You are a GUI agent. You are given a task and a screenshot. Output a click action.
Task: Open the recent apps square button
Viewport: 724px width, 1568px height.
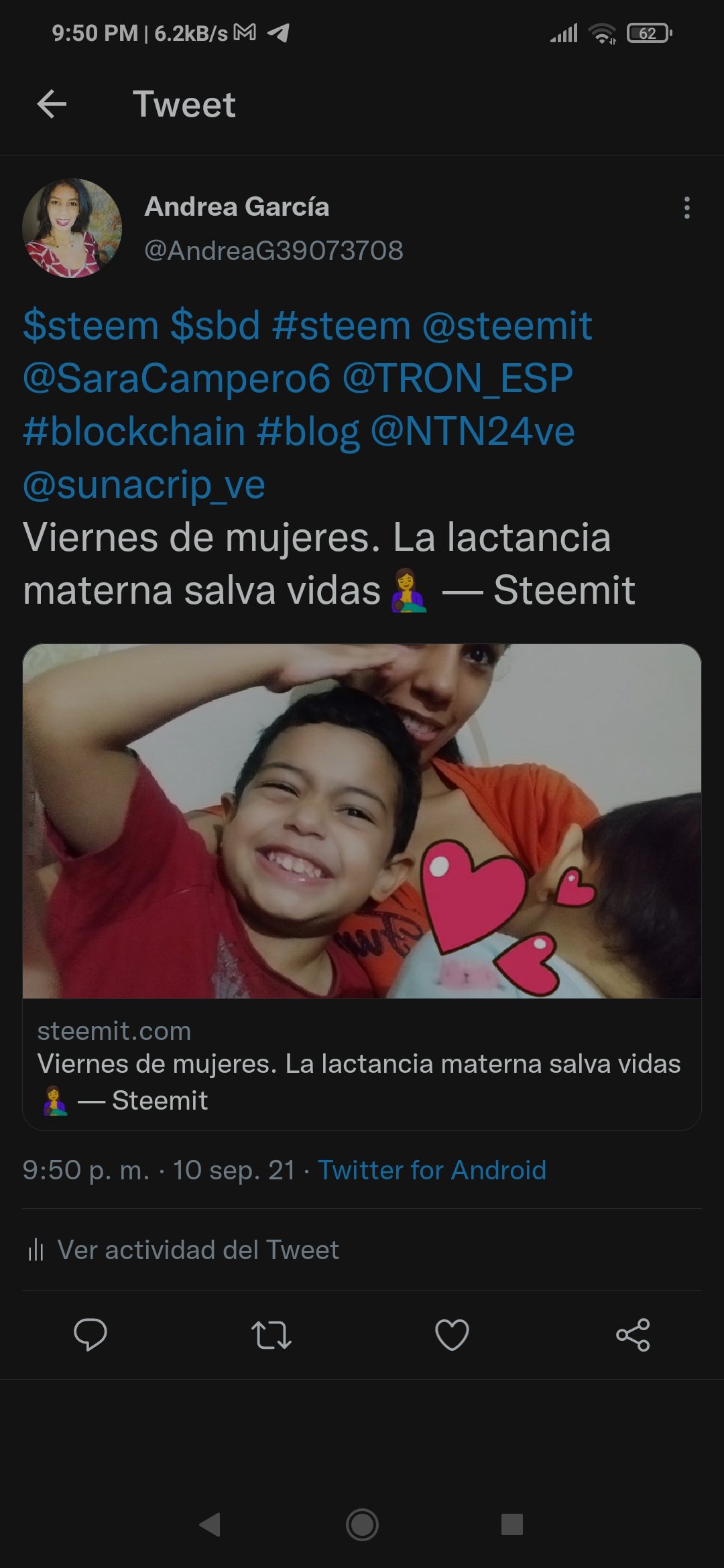tap(512, 1524)
